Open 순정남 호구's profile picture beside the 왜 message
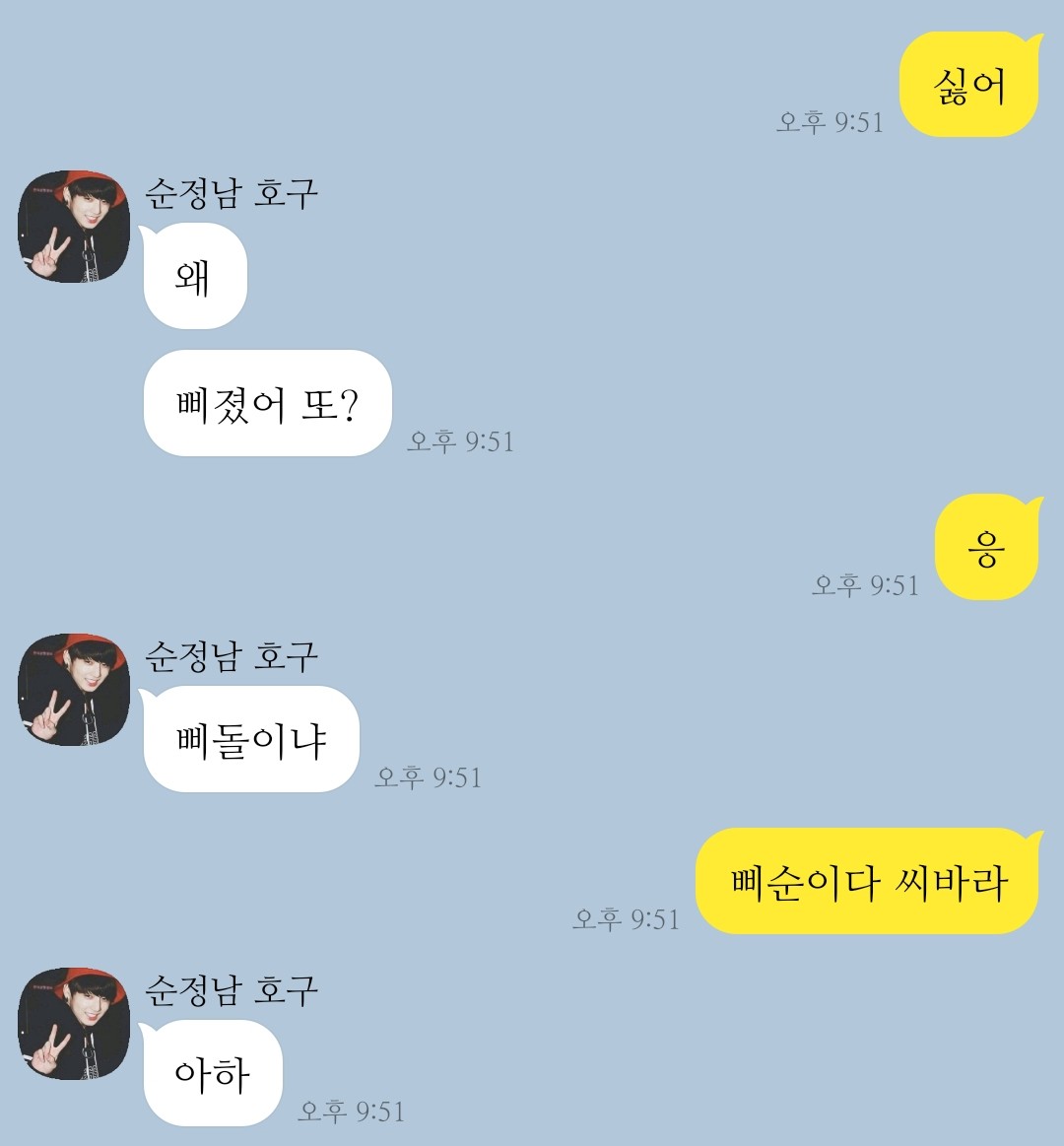The height and width of the screenshot is (1146, 1064). [x=74, y=228]
